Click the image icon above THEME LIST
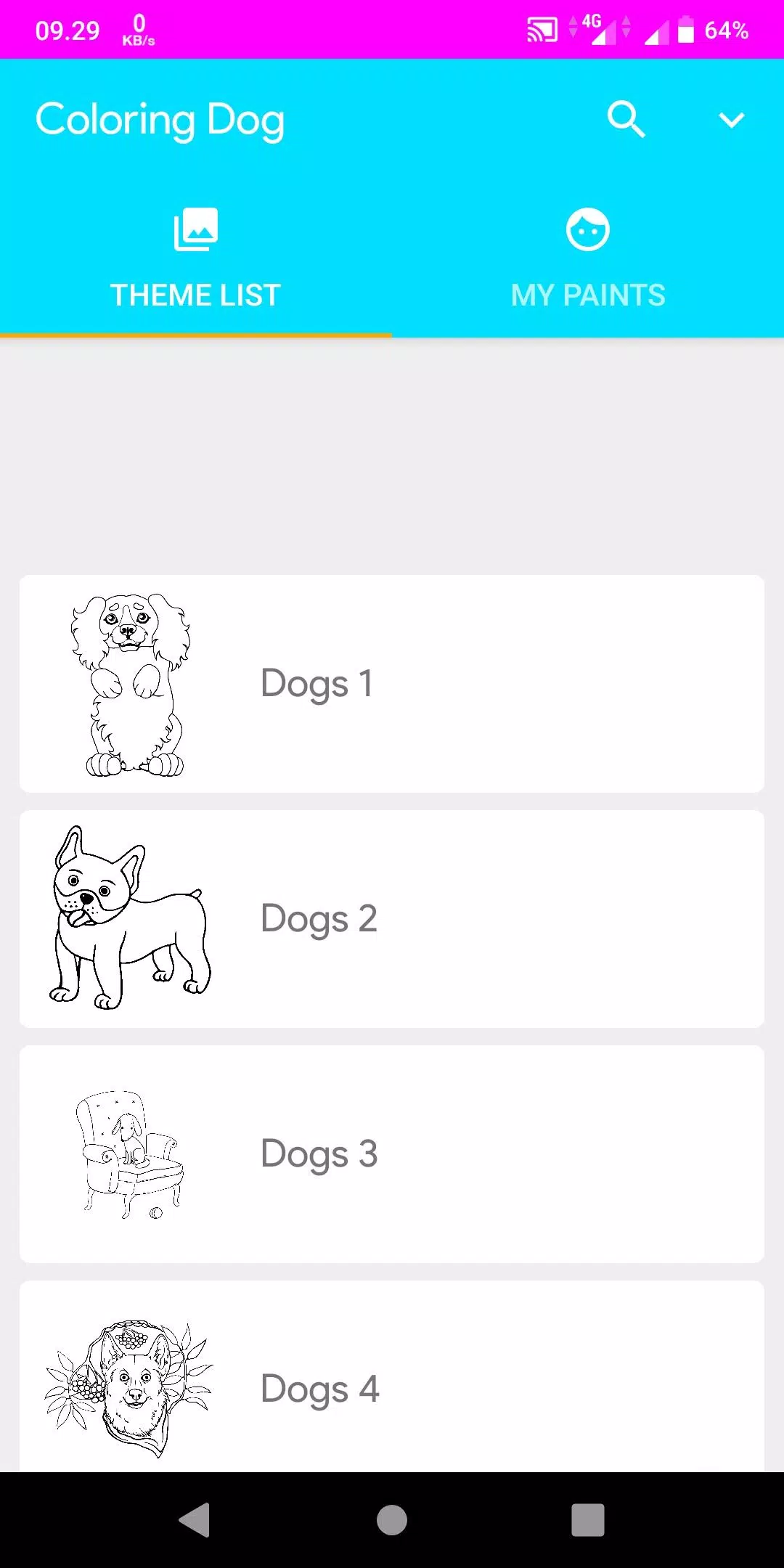Screen dimensions: 784x1568 click(196, 227)
